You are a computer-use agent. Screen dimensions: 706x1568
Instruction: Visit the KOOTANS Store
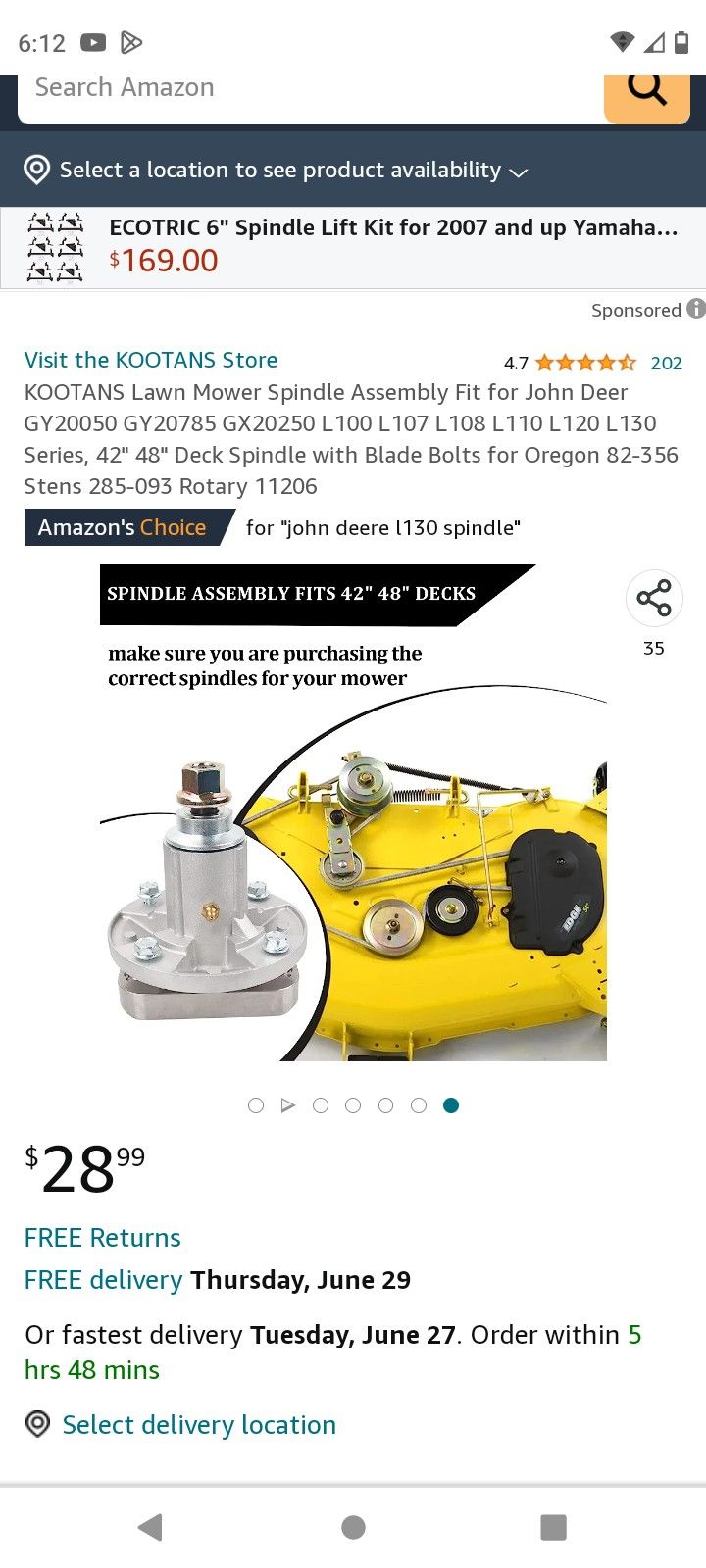pos(151,360)
